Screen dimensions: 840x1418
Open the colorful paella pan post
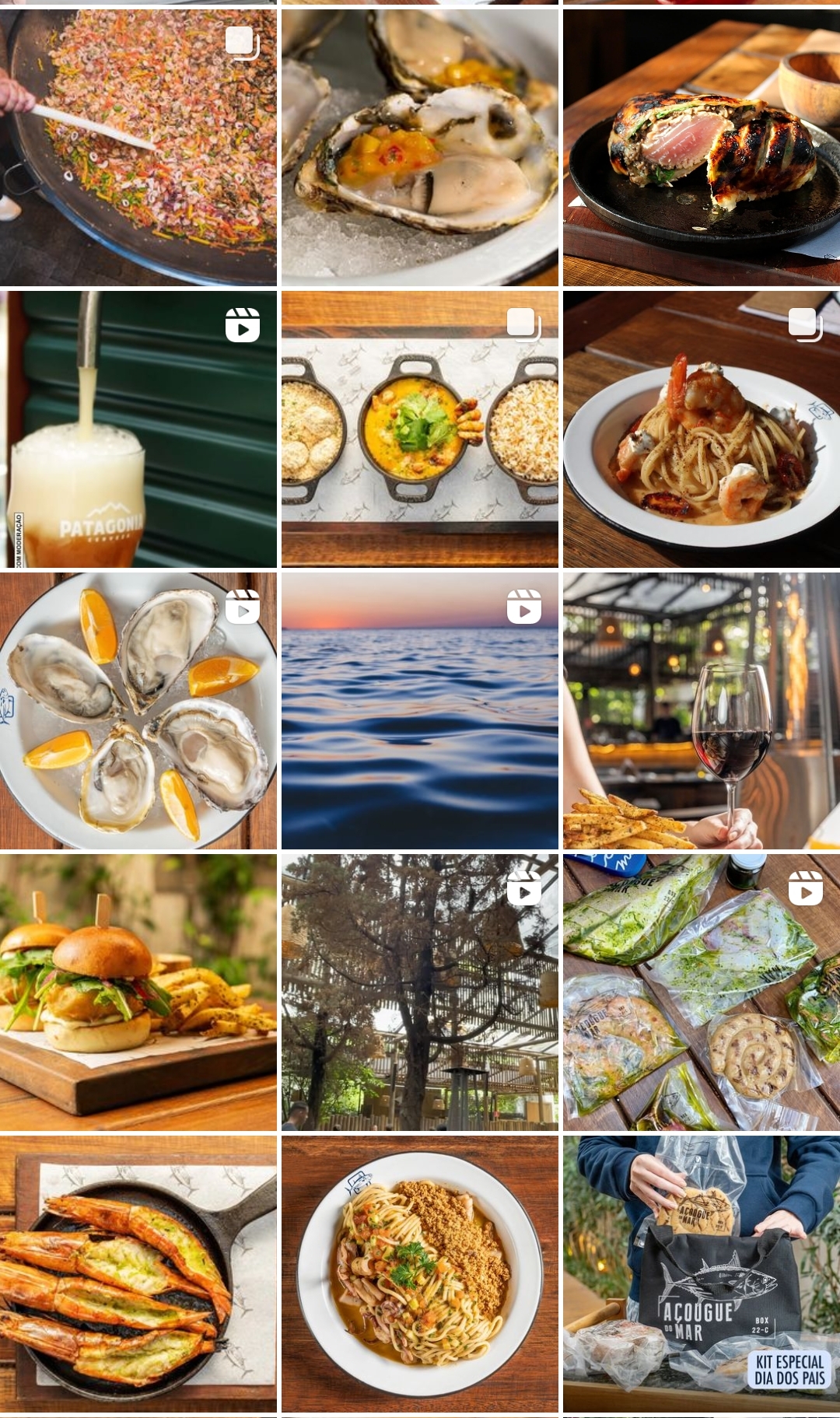point(138,148)
